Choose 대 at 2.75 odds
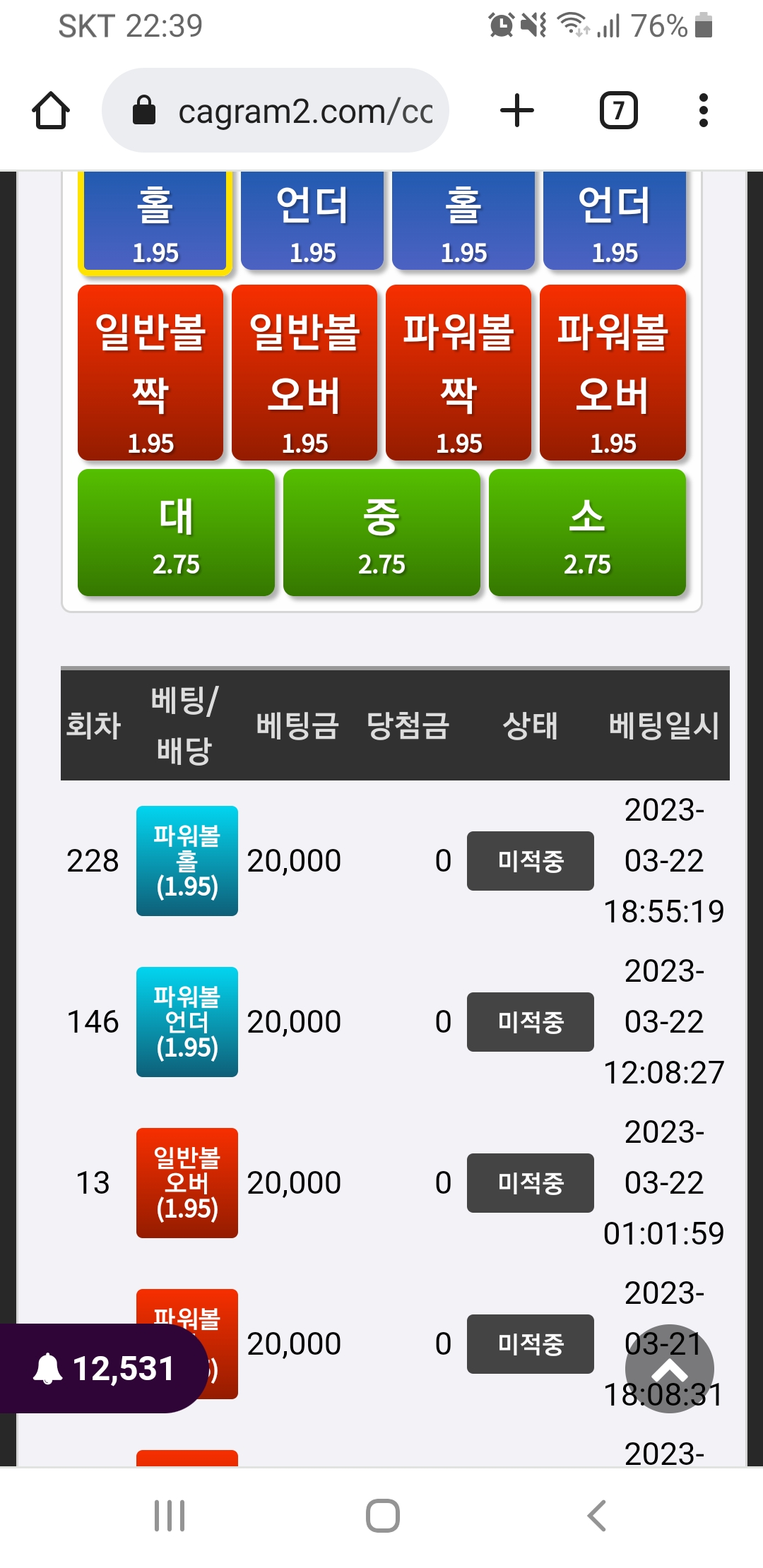 (176, 533)
